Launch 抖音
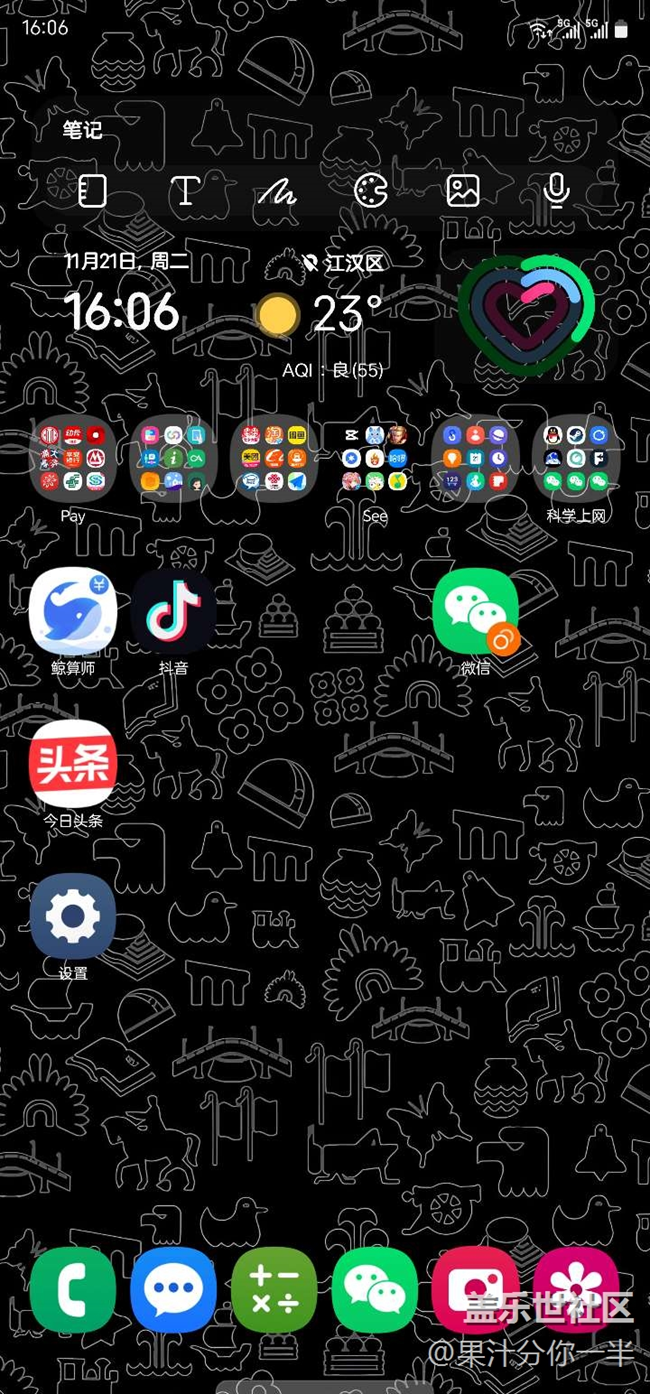Image resolution: width=650 pixels, height=1394 pixels. click(x=173, y=611)
